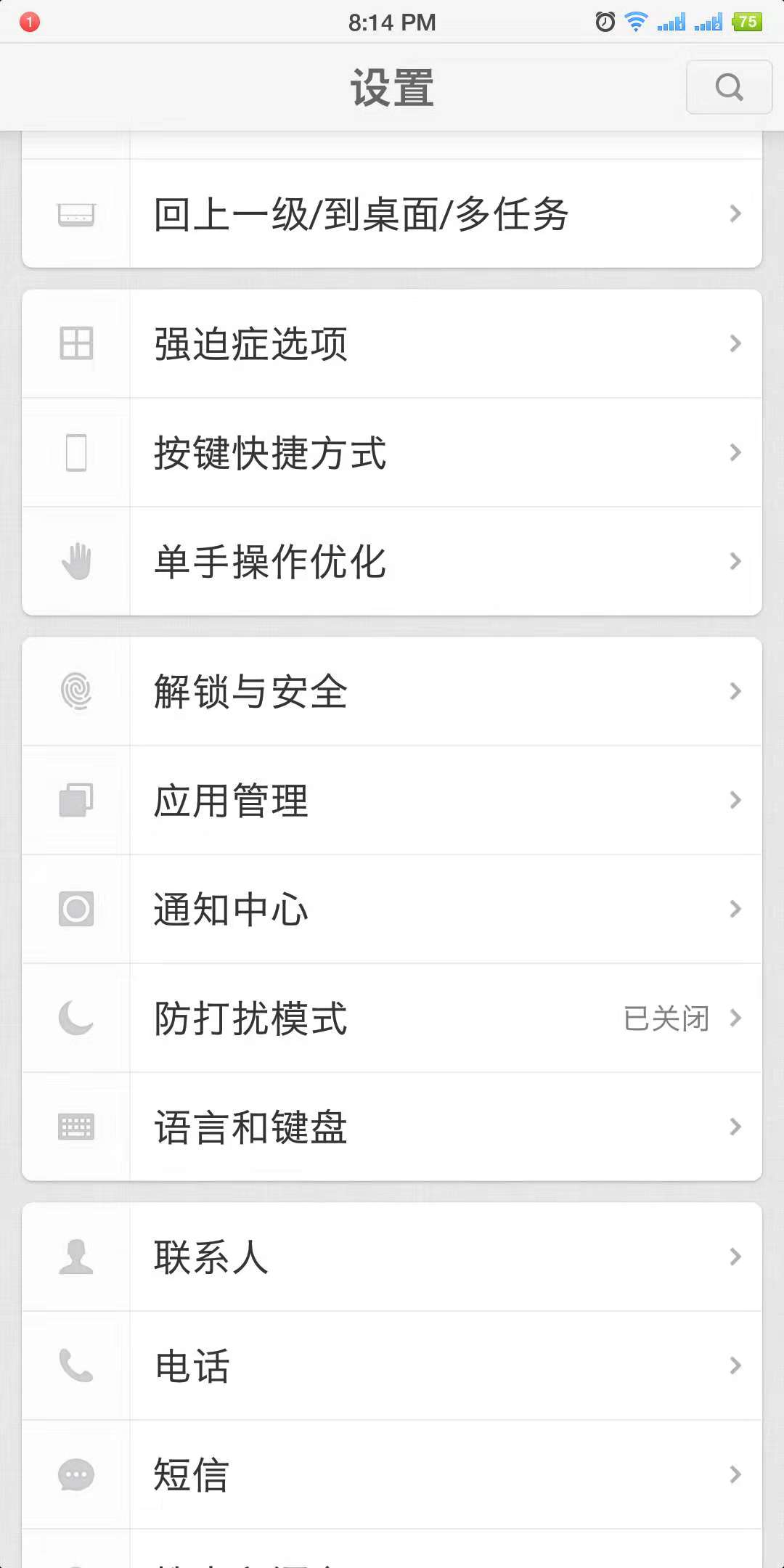Screen dimensions: 784x1568
Task: Tap the hand icon for 单手操作优化
Action: 76,561
